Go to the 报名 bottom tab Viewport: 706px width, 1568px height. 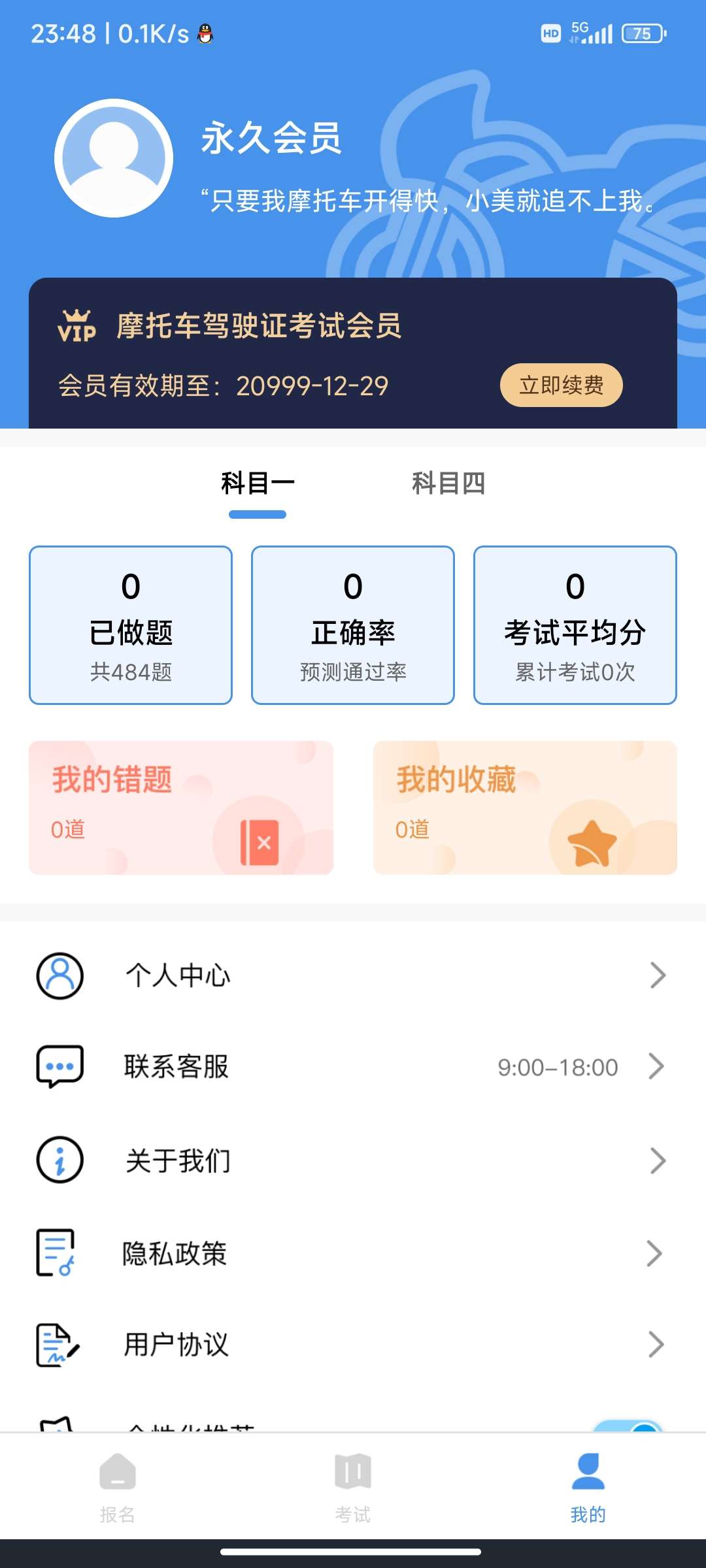click(118, 1483)
